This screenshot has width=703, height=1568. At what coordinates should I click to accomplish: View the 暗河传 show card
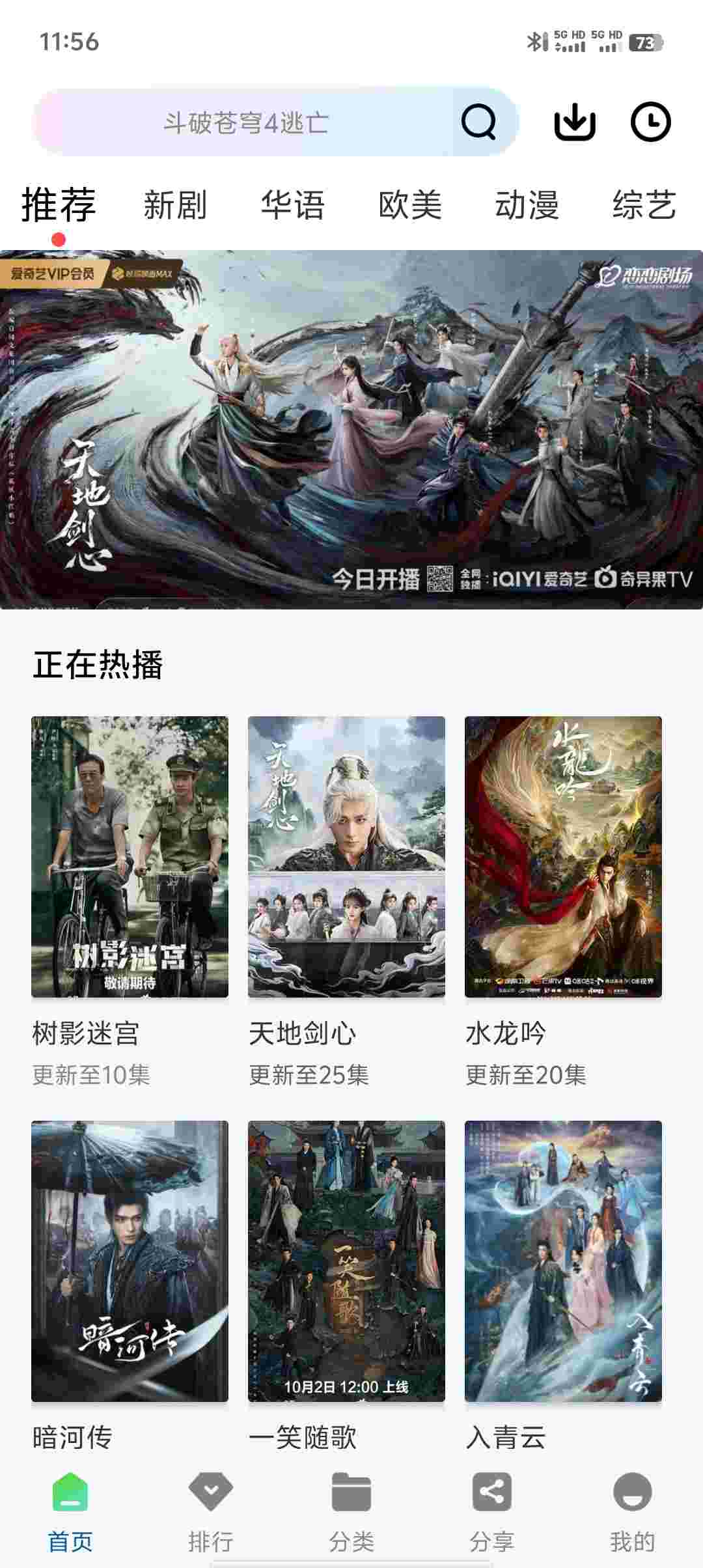[130, 1261]
